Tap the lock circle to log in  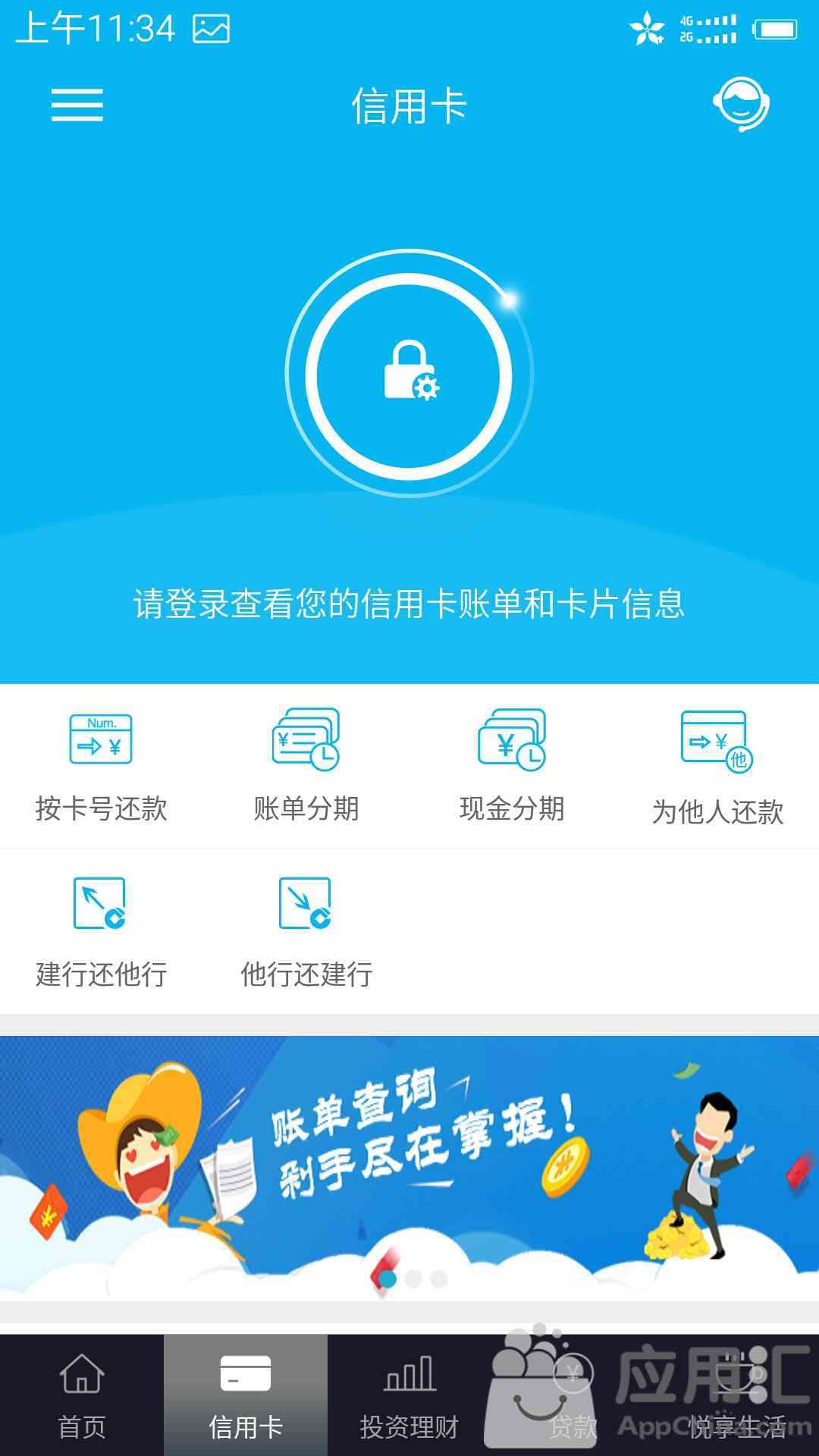(409, 375)
